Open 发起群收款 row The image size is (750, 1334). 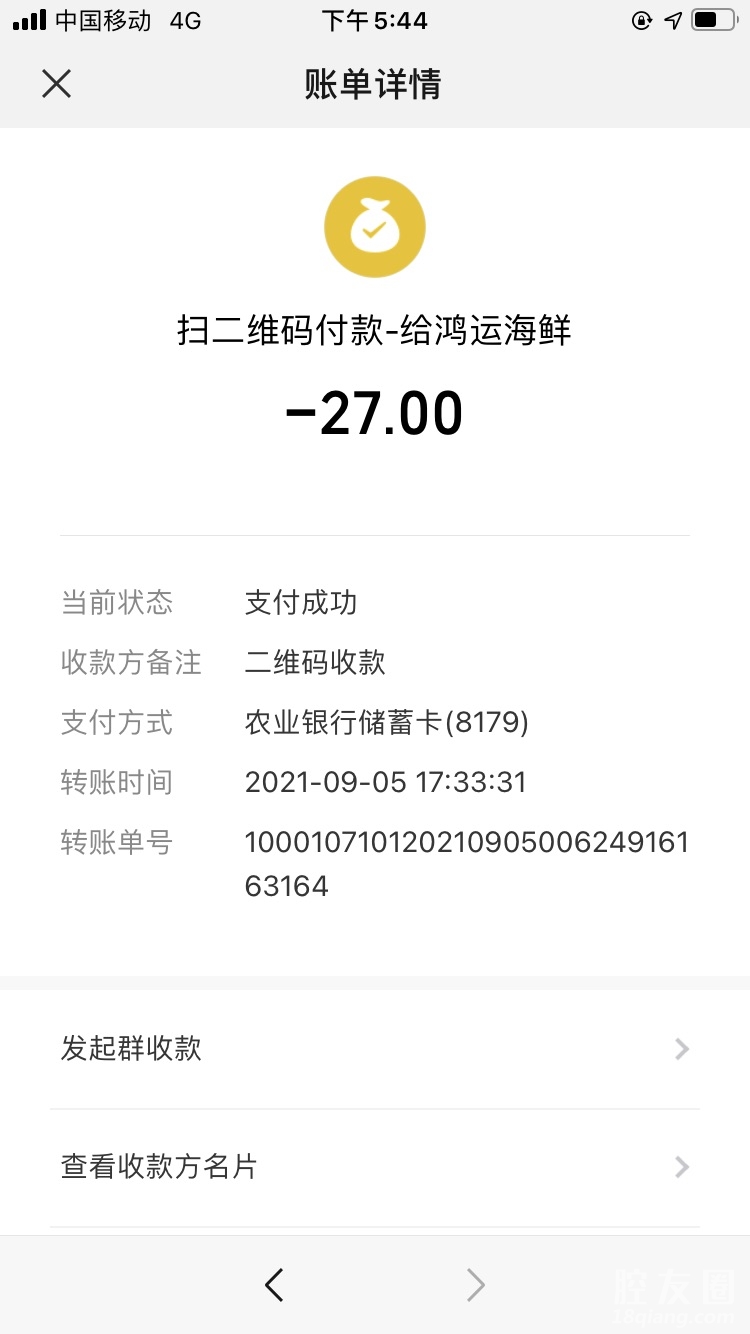coord(375,1049)
